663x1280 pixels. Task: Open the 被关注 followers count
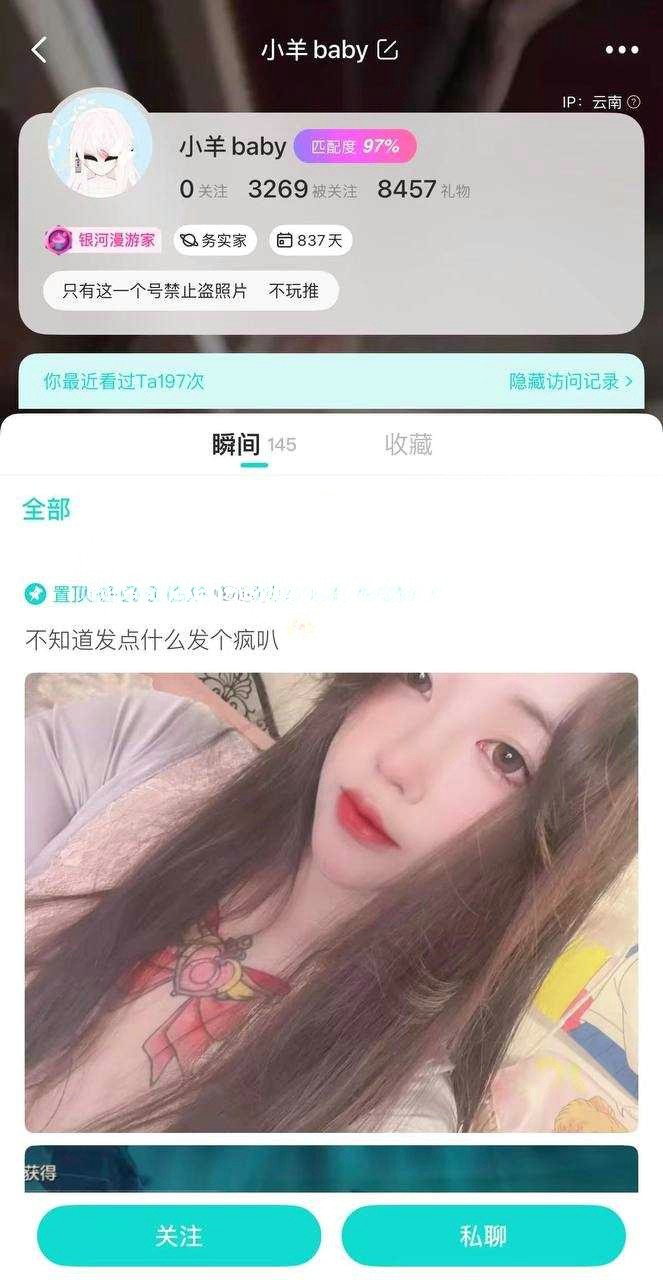coord(302,190)
